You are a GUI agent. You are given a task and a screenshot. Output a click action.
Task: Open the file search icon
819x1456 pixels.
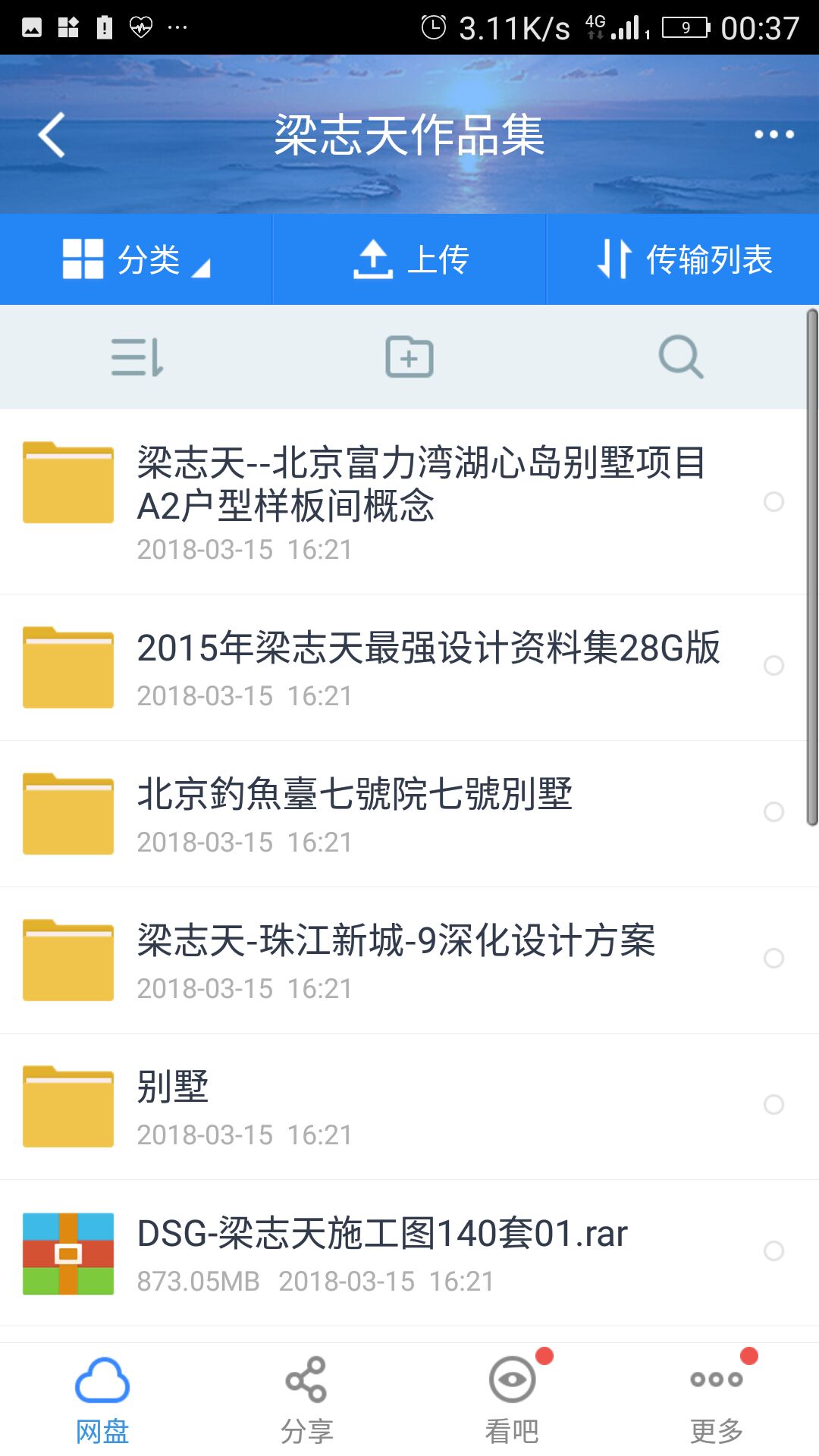click(x=681, y=356)
